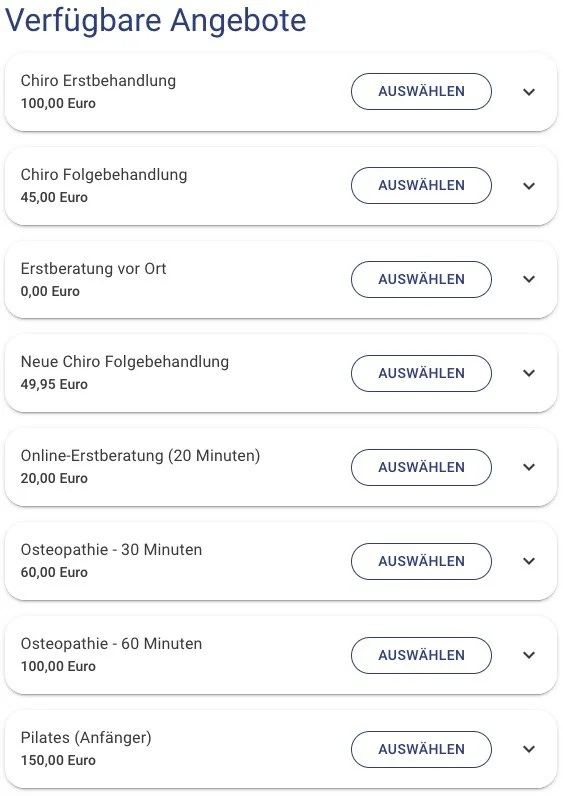The image size is (563, 796).
Task: Expand Osteopathie - 30 Minuten details
Action: 529,561
